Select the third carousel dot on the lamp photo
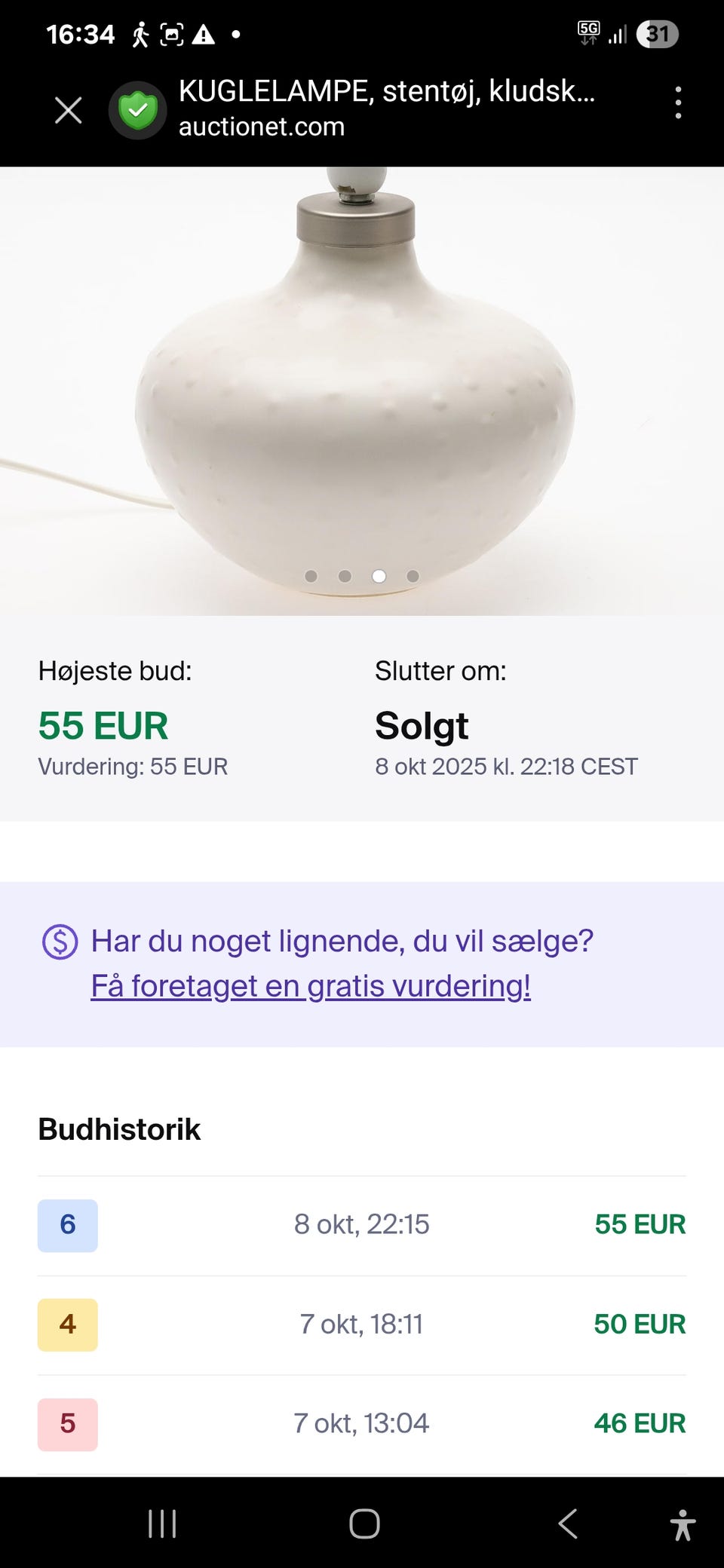The height and width of the screenshot is (1568, 724). [381, 575]
